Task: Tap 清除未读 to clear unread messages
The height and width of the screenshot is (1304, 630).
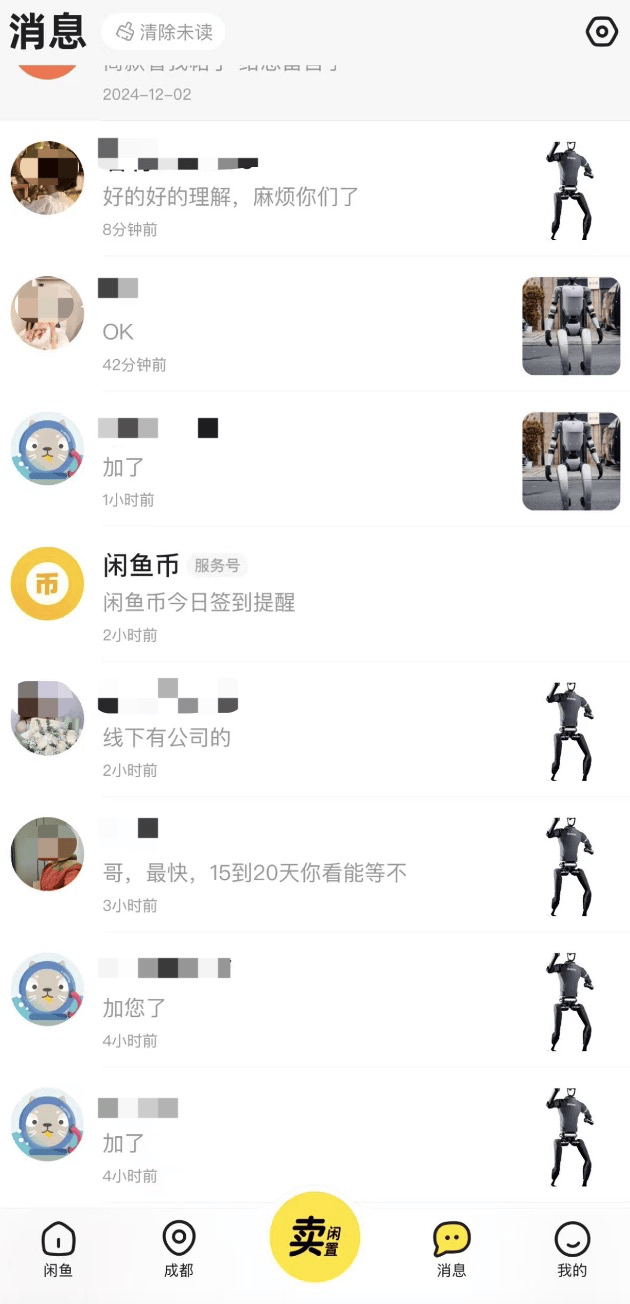Action: click(164, 32)
